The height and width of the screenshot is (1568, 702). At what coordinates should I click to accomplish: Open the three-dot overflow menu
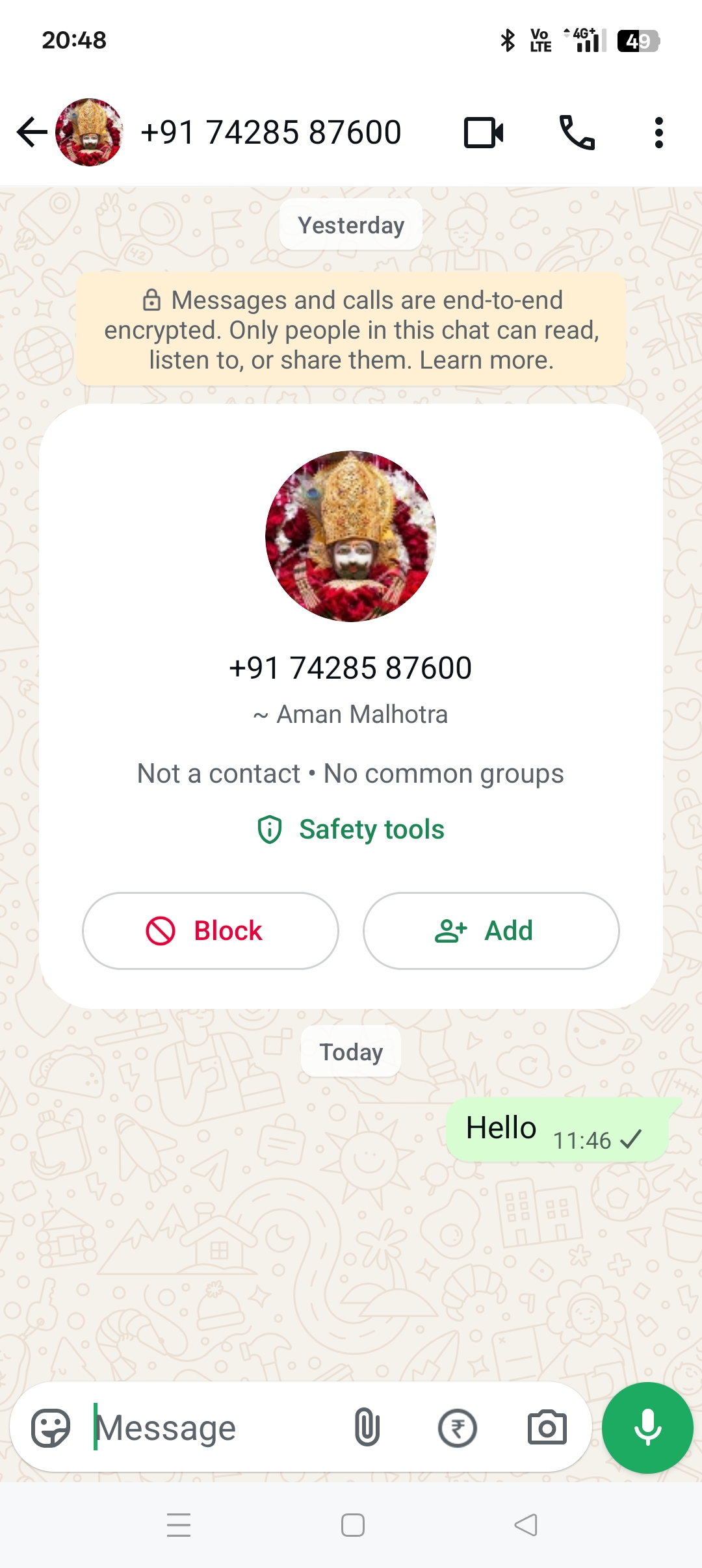[658, 133]
